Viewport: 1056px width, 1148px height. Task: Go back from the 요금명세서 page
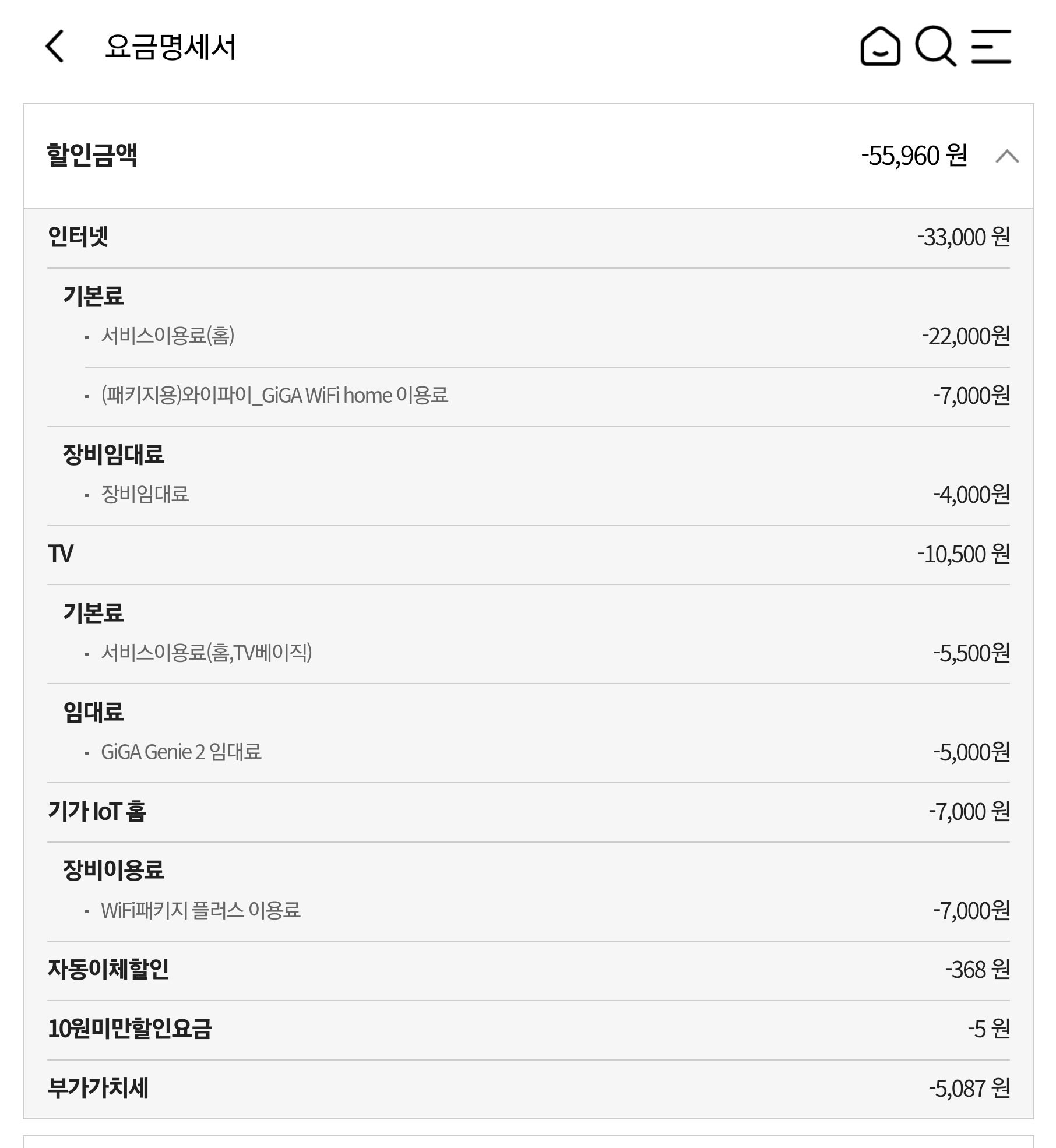pyautogui.click(x=55, y=47)
